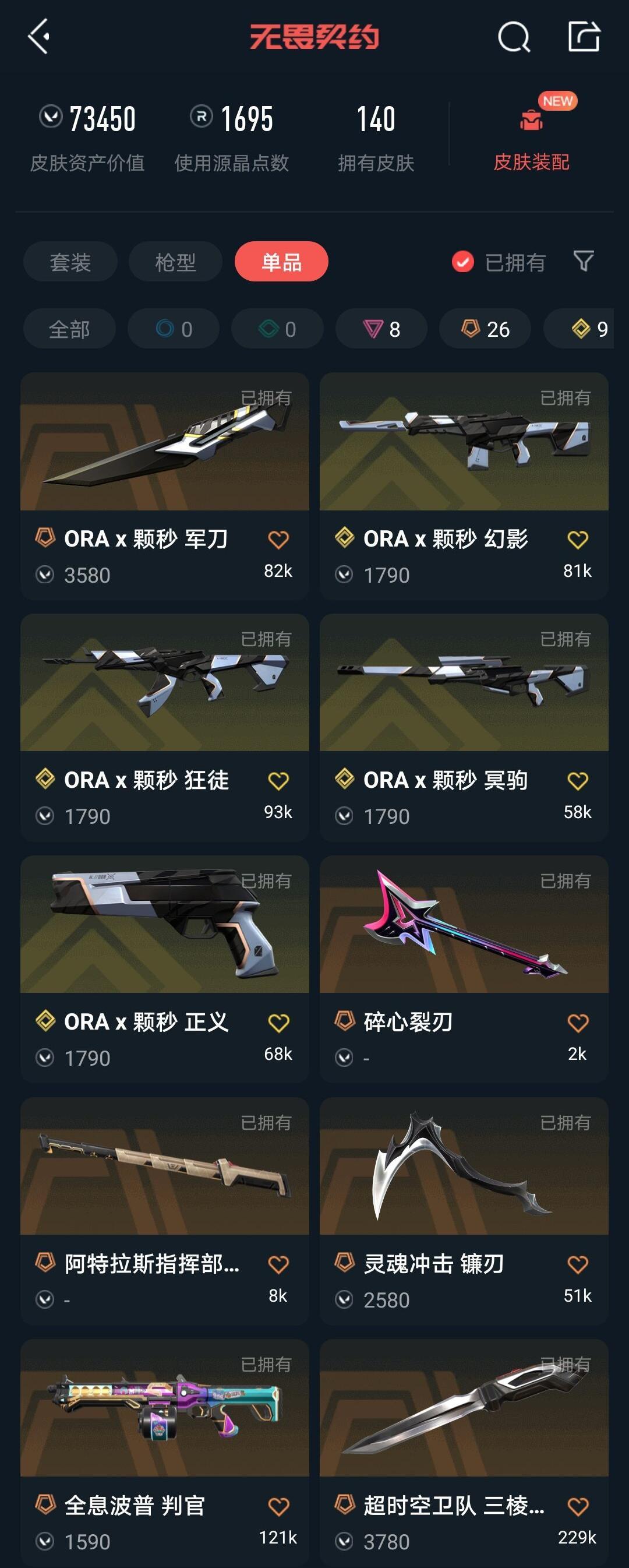
Task: Filter by the purple tier chip showing 8
Action: pos(381,329)
